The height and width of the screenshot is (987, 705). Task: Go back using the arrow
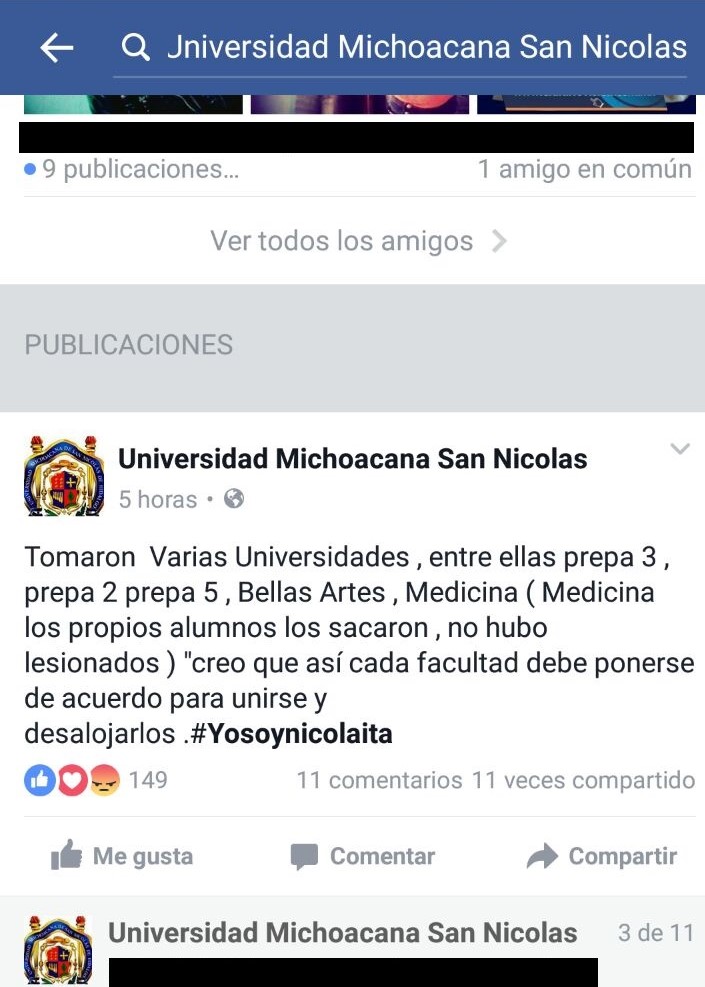point(56,47)
